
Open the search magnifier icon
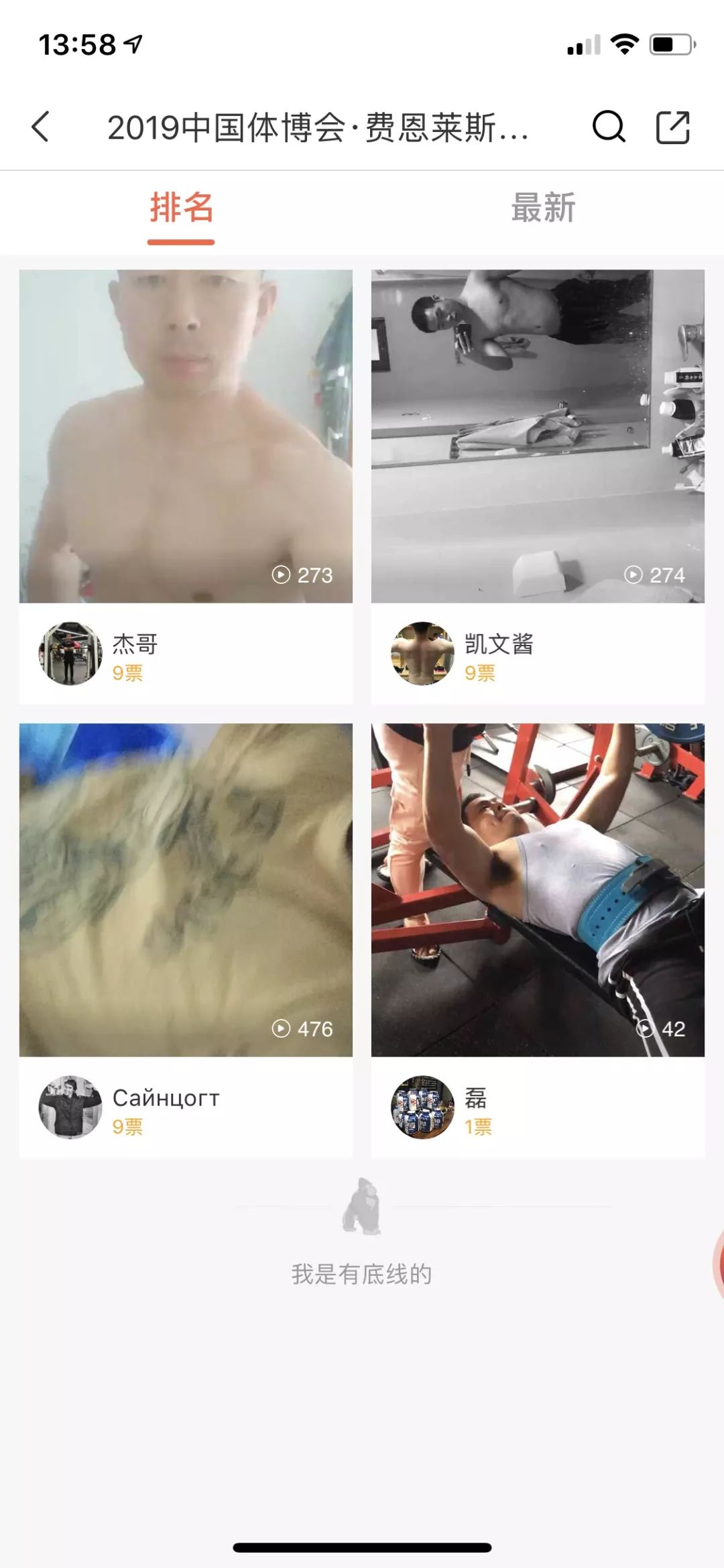click(x=609, y=127)
